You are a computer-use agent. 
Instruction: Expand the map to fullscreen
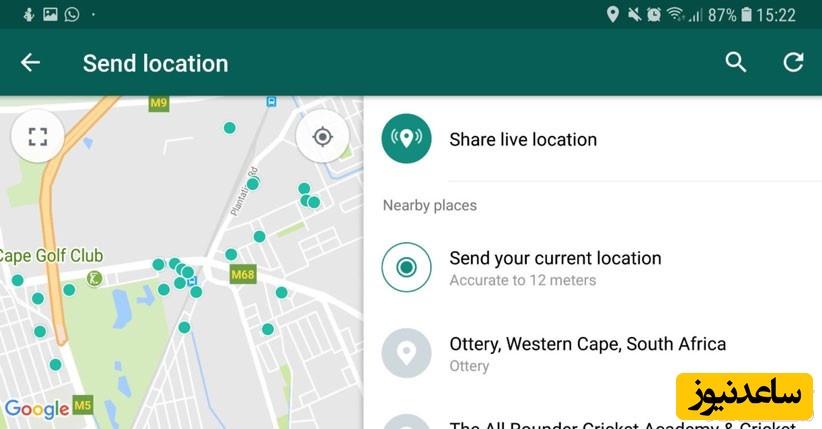click(x=37, y=136)
